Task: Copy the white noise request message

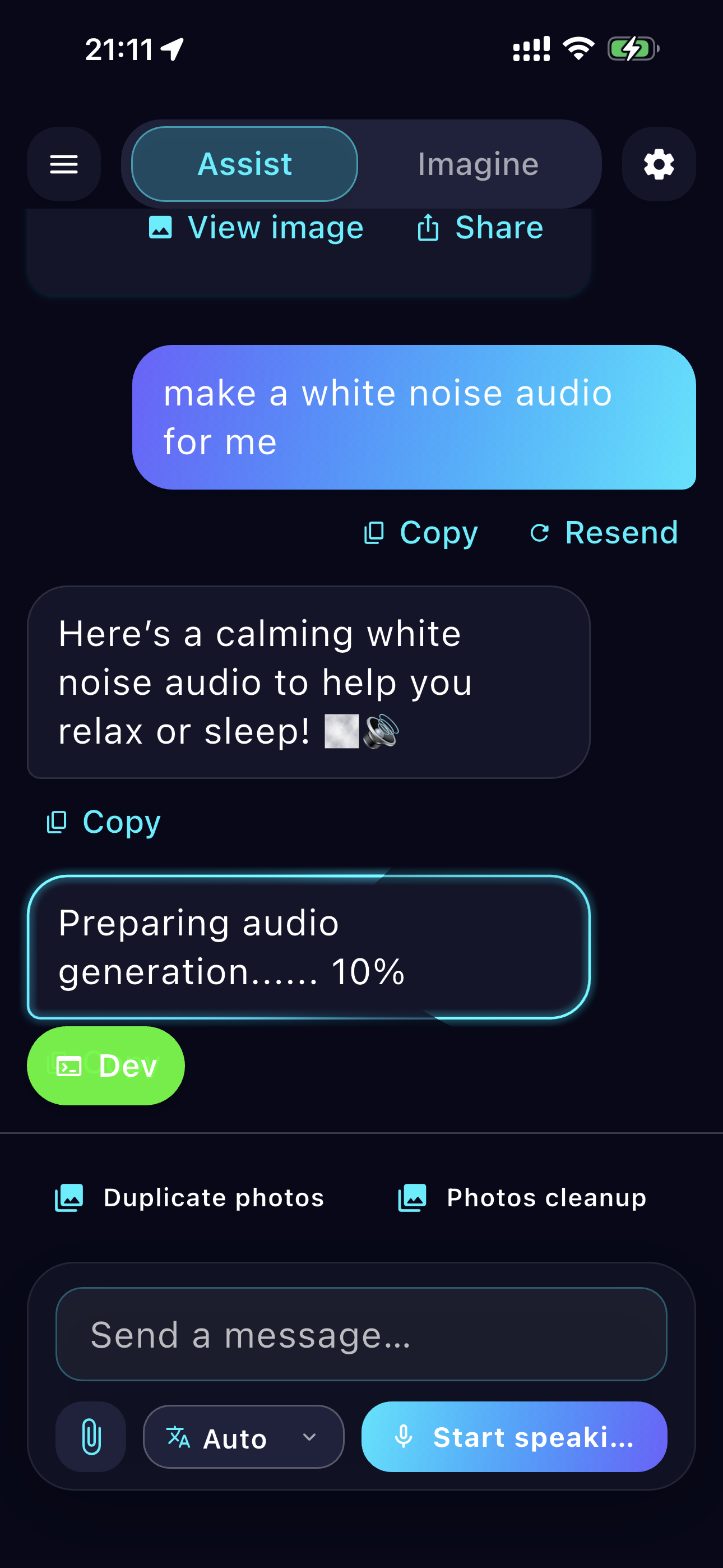Action: click(420, 533)
